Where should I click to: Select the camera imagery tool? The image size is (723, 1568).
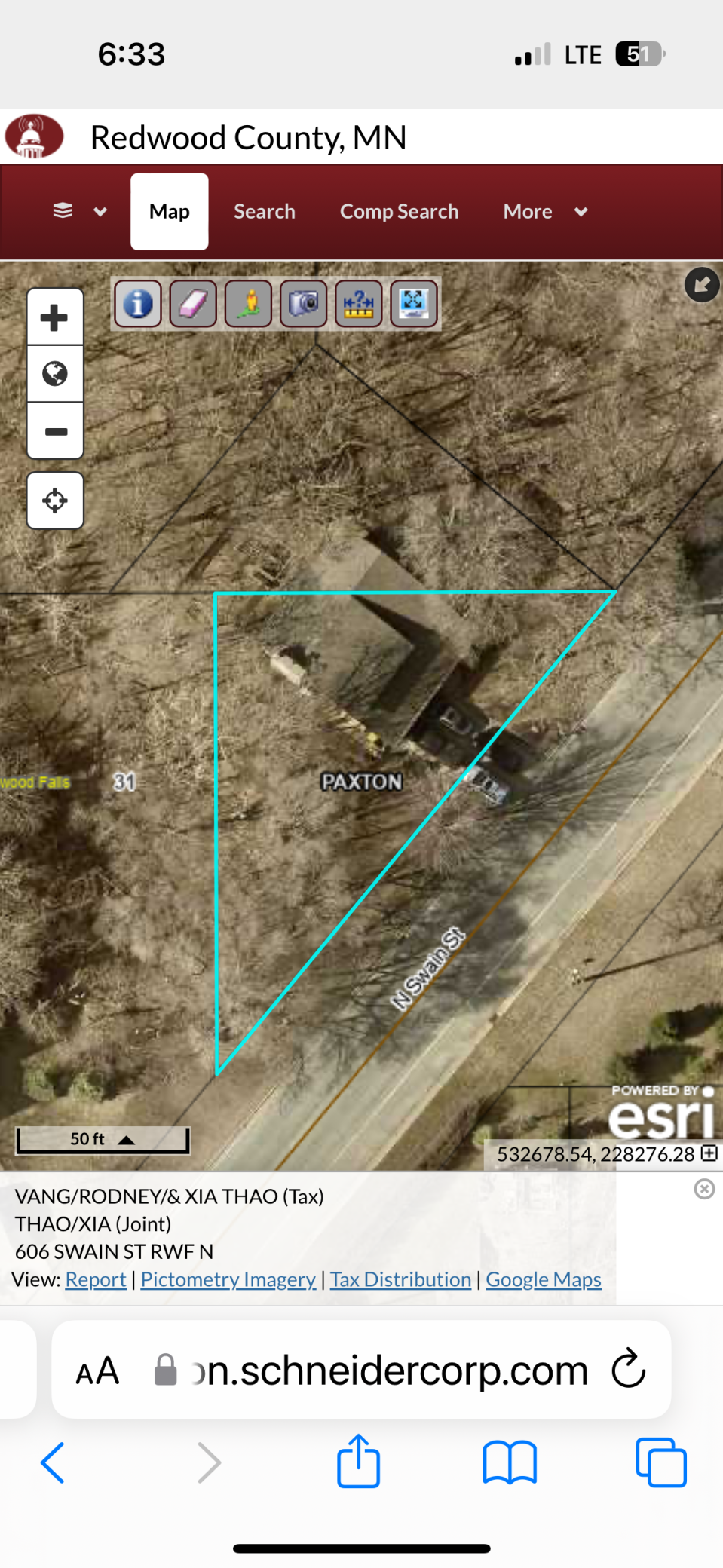point(303,304)
